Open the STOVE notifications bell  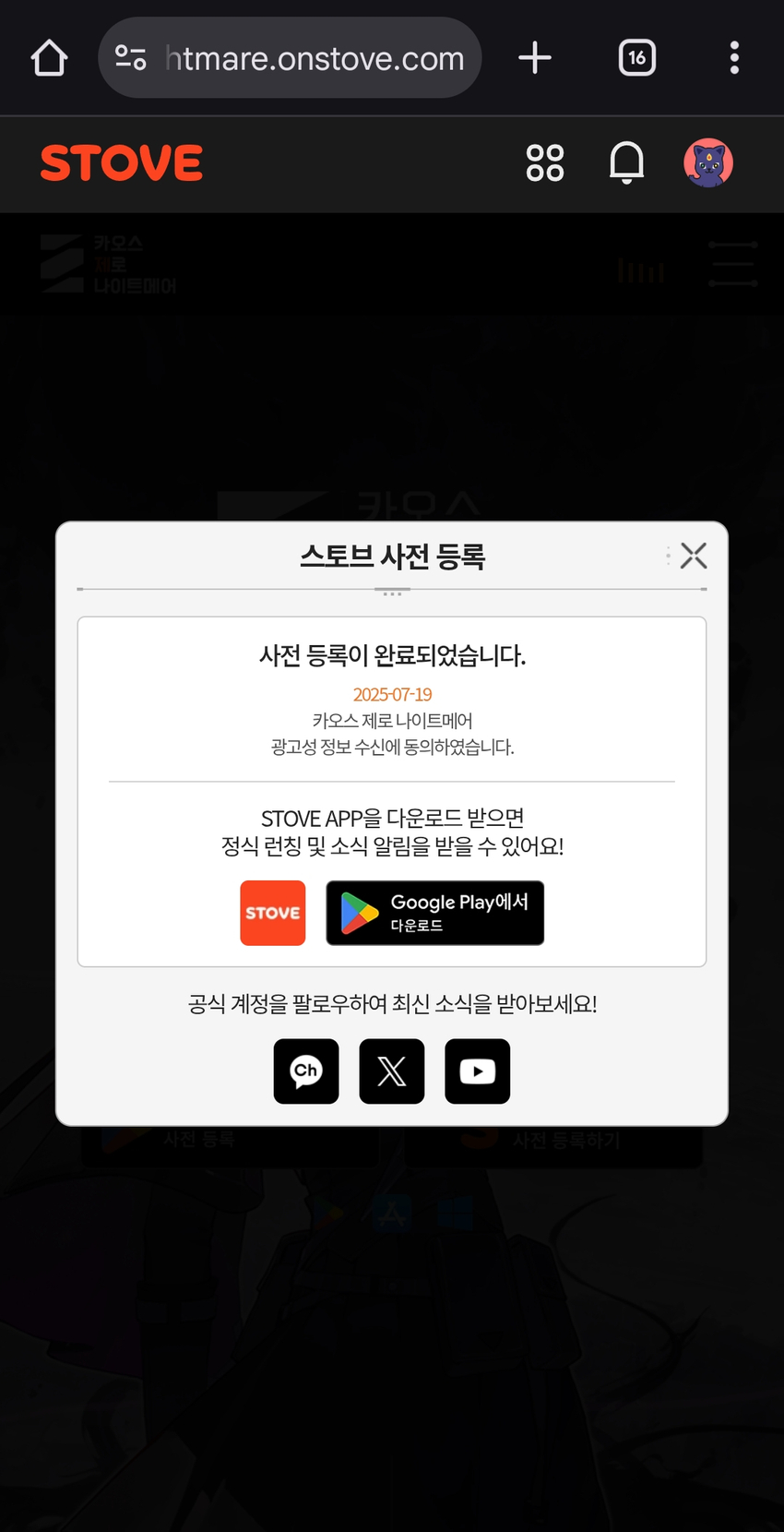(626, 163)
